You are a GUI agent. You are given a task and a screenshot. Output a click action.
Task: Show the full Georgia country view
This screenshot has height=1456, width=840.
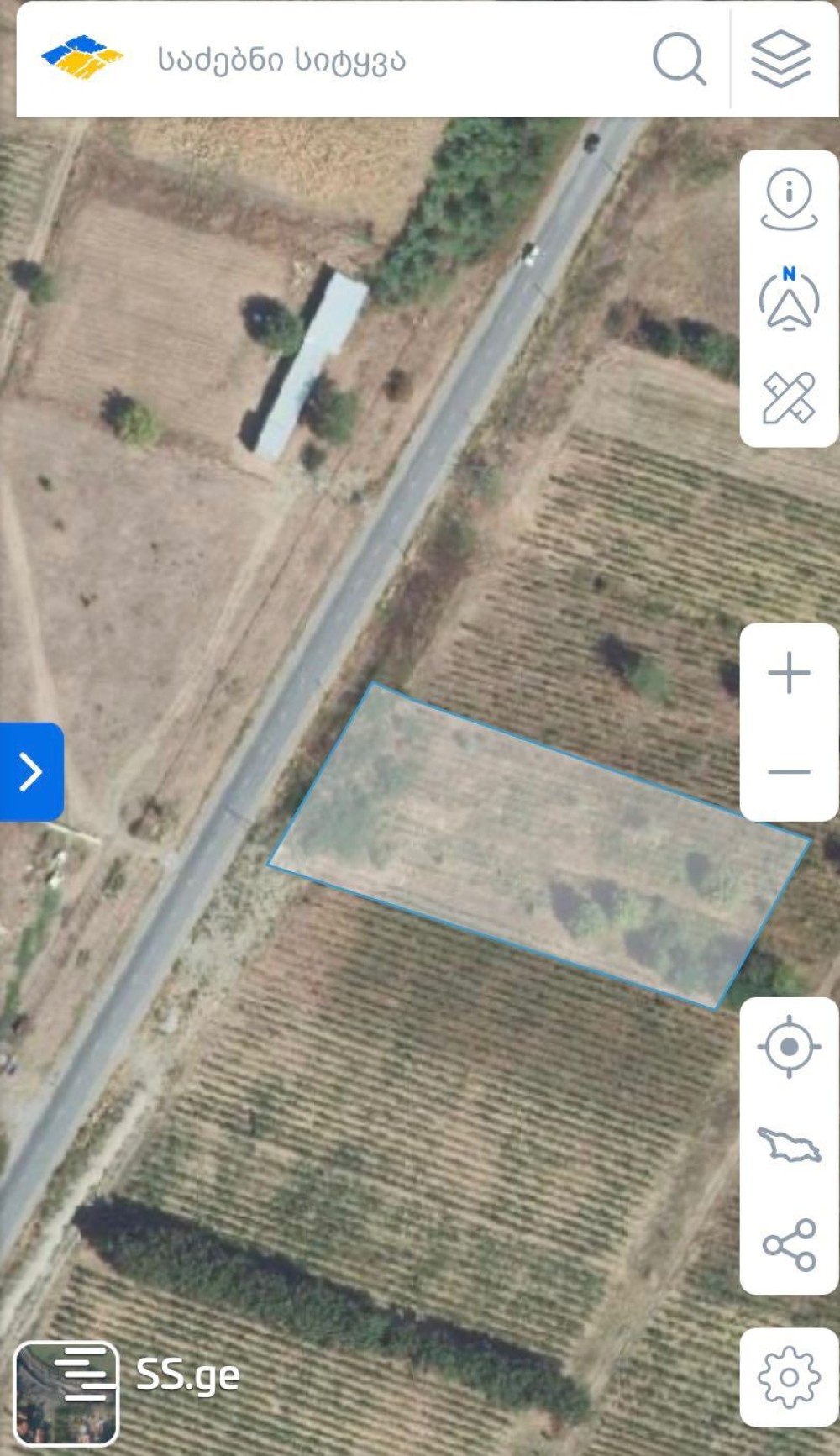789,1145
